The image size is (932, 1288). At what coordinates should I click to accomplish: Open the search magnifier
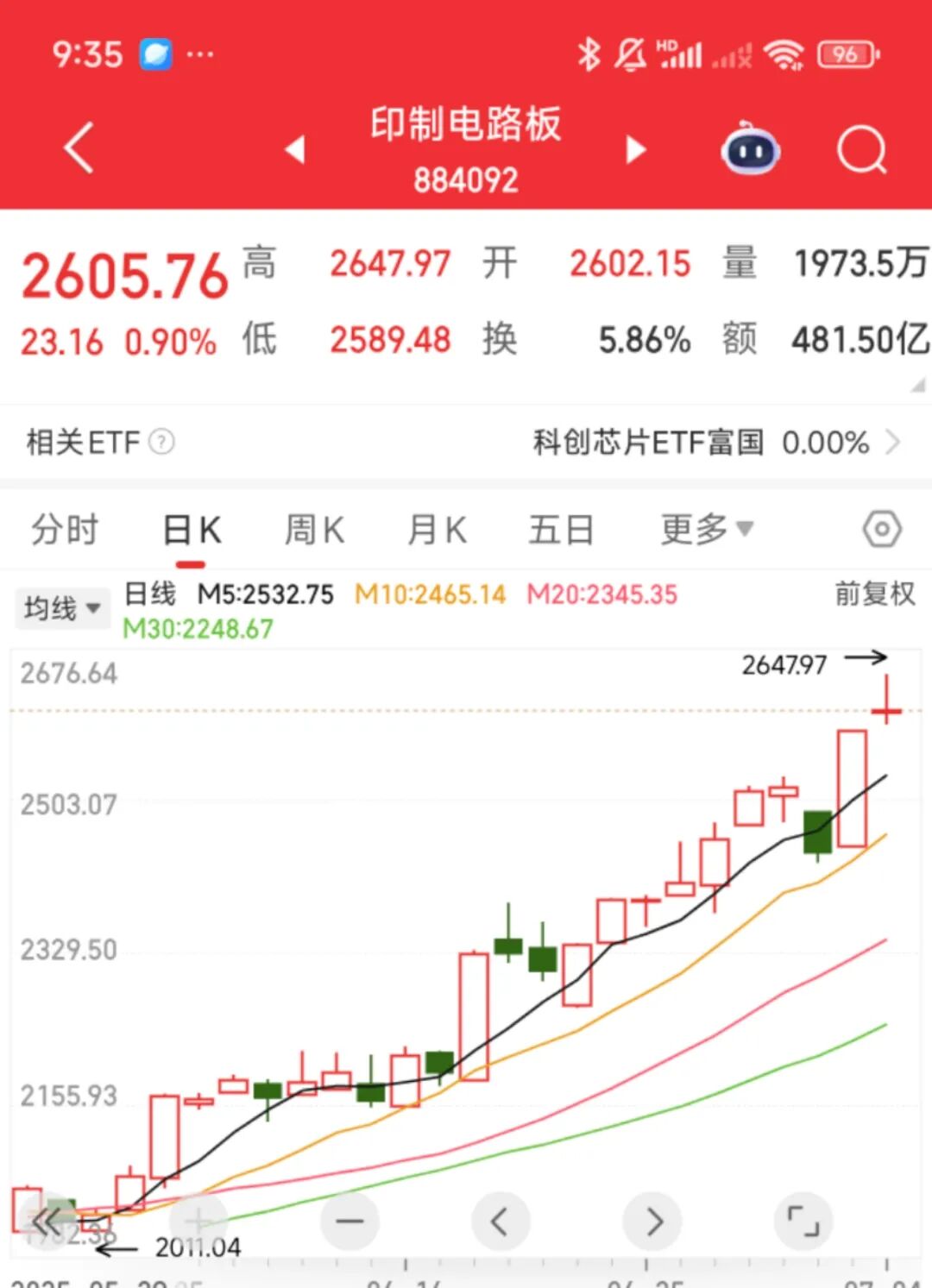861,150
